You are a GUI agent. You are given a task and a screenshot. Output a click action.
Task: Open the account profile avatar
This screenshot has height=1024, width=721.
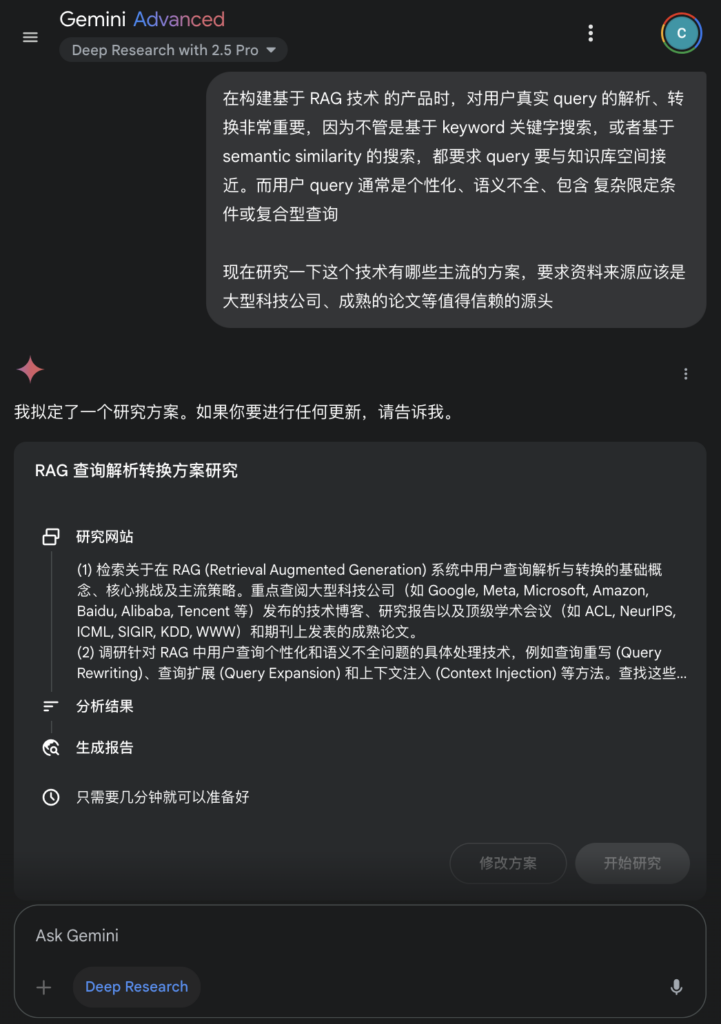click(x=681, y=33)
